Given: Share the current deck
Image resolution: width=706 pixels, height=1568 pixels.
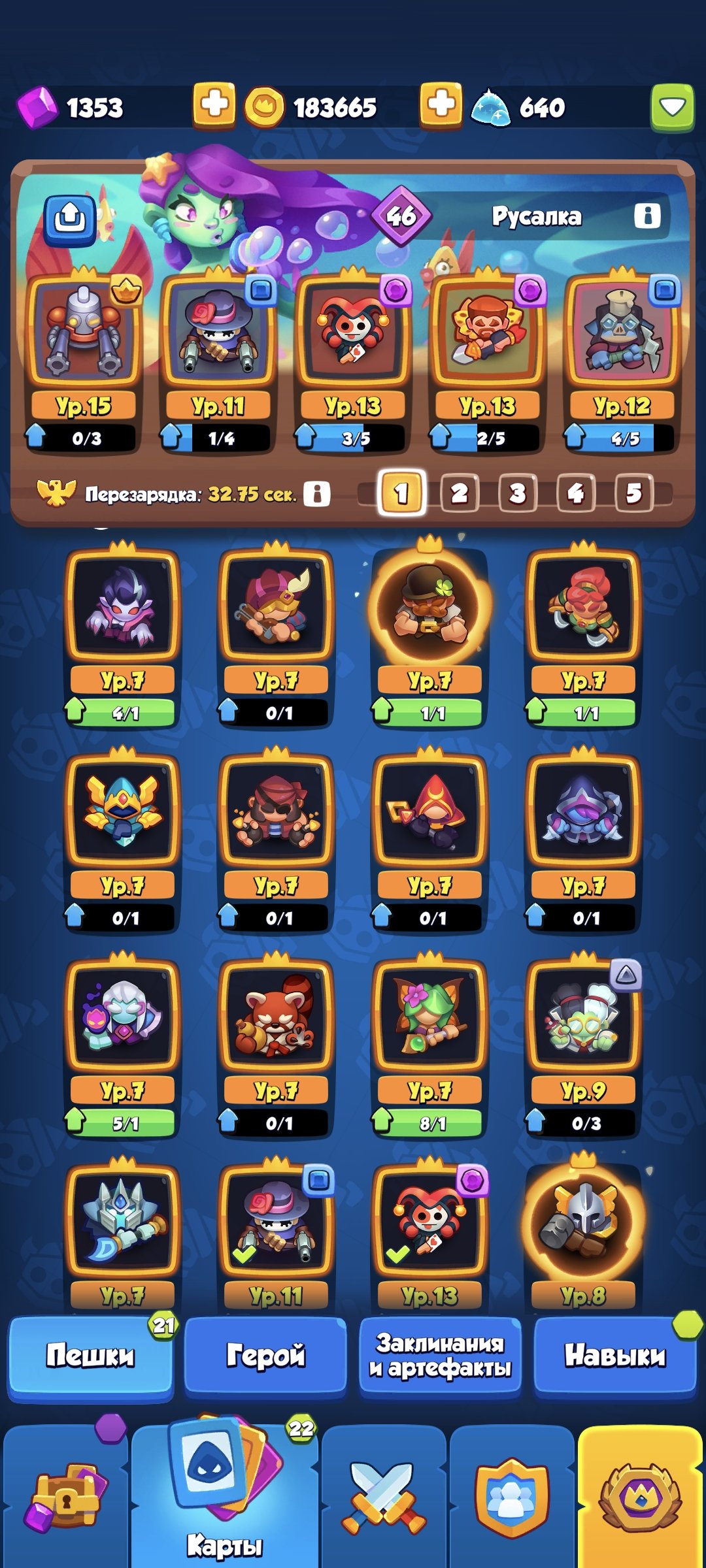Looking at the screenshot, I should (69, 218).
